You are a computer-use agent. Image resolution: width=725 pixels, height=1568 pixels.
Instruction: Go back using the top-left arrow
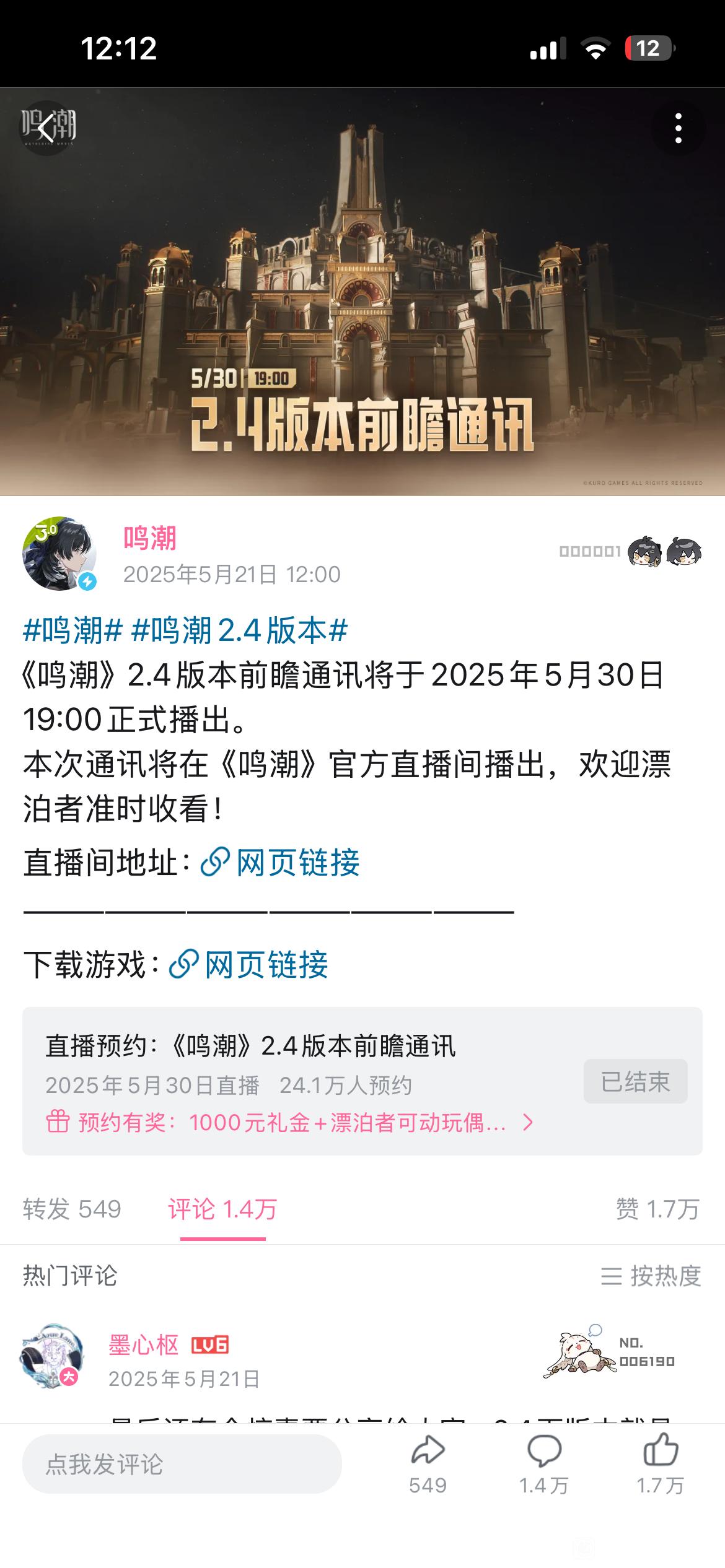tap(48, 128)
